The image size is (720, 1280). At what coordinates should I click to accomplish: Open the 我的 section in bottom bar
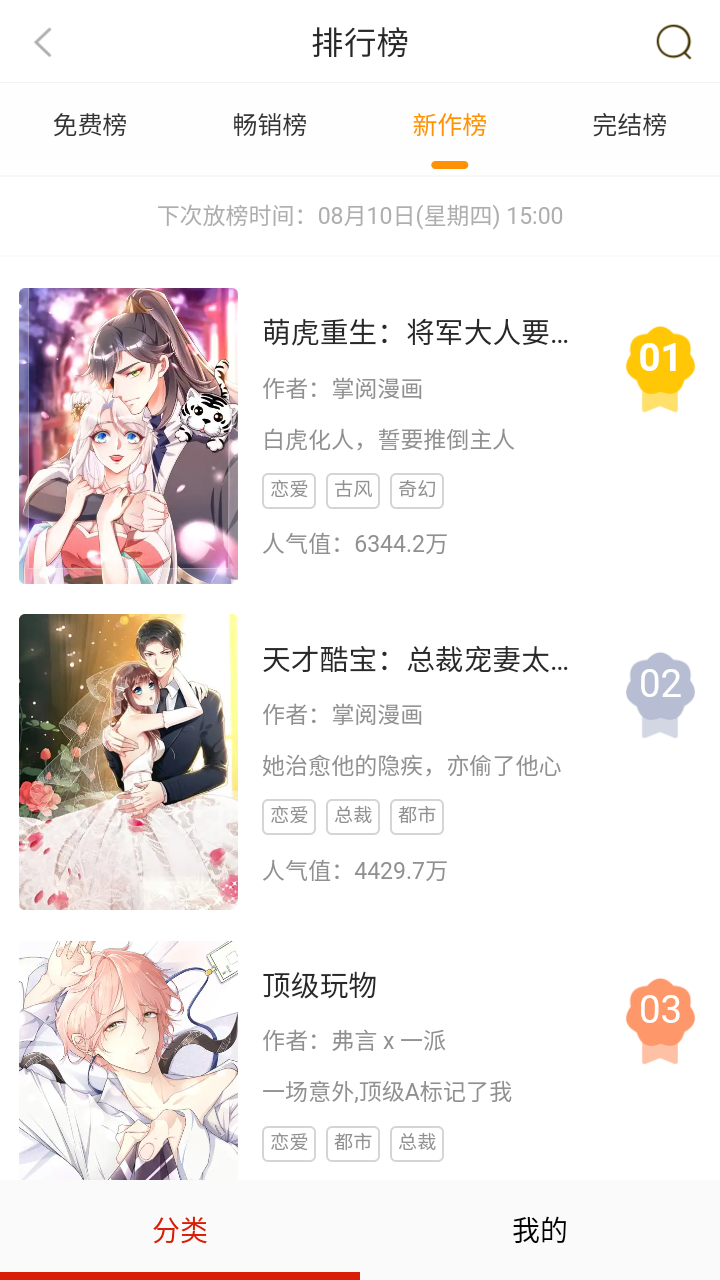(540, 1232)
